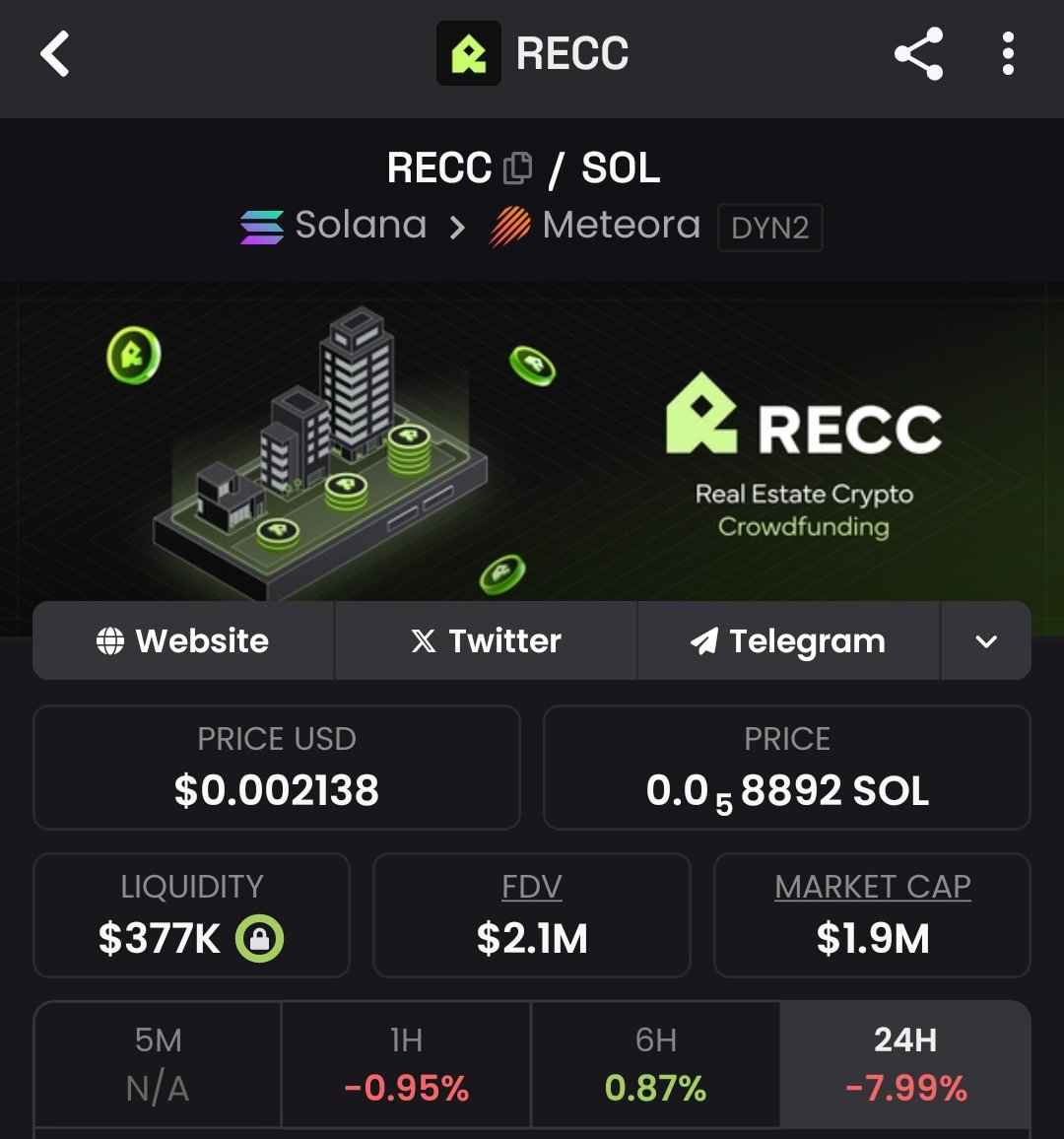Show the 6H price change
1064x1139 pixels.
[655, 1064]
